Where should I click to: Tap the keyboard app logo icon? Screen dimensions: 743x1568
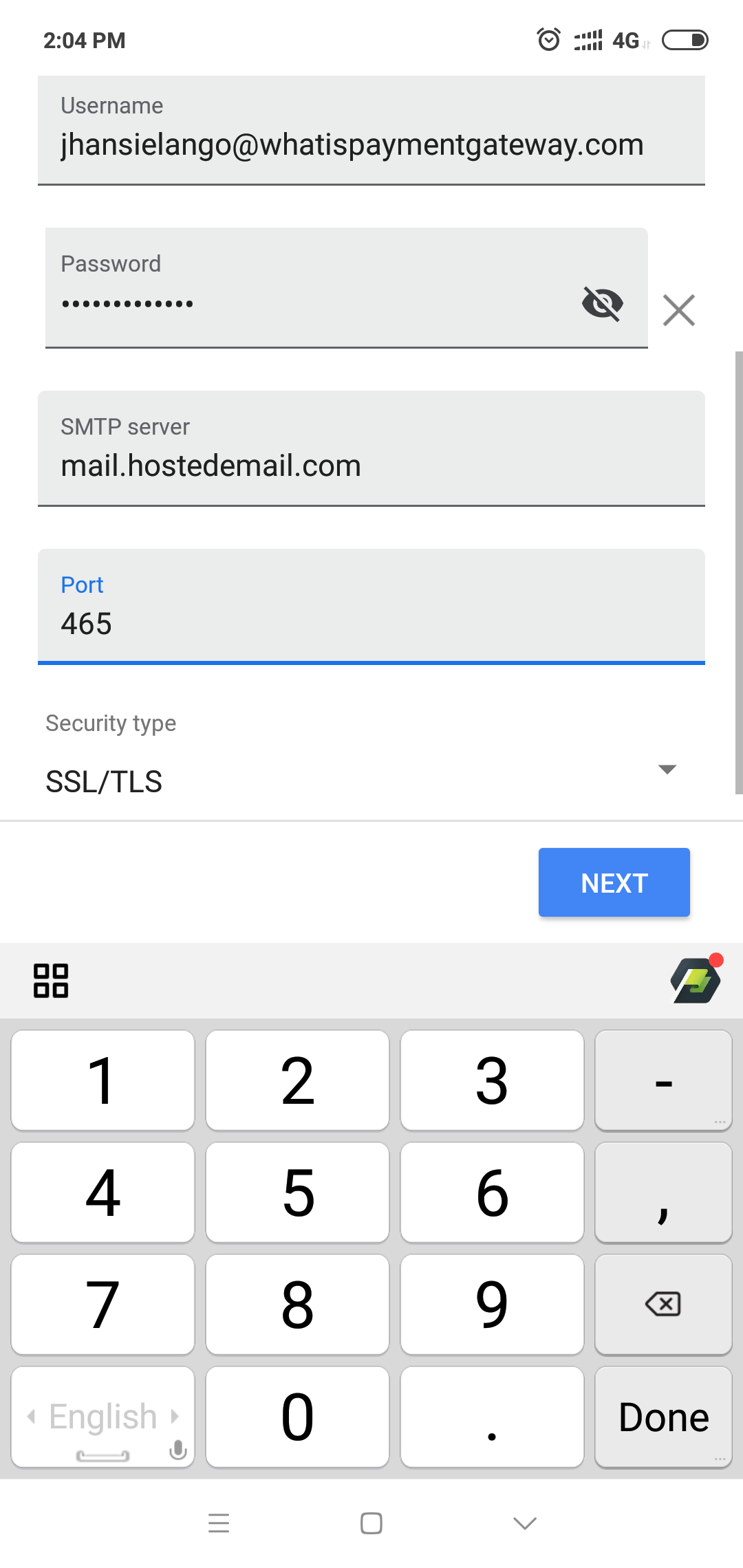pos(696,980)
